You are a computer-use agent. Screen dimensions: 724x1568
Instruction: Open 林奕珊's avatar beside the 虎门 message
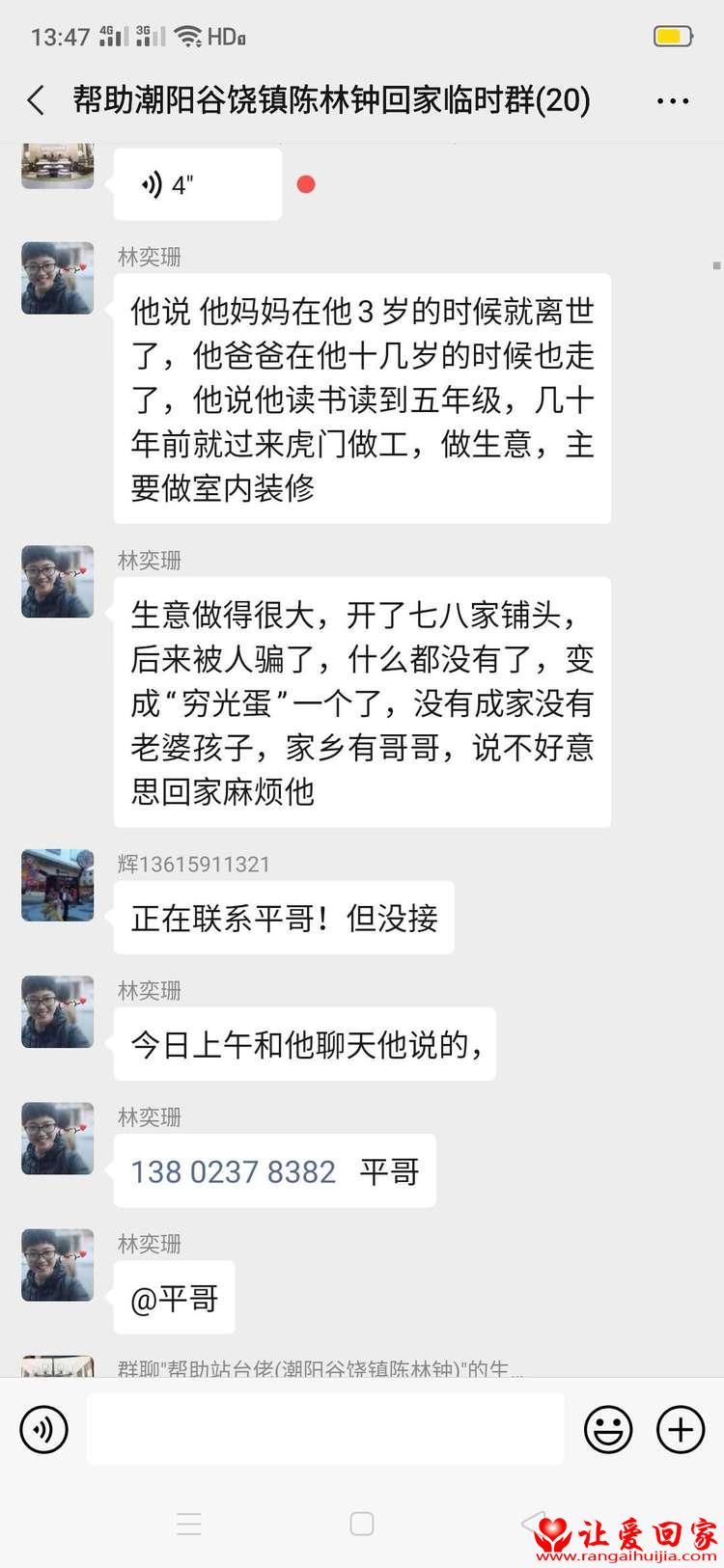pyautogui.click(x=58, y=278)
